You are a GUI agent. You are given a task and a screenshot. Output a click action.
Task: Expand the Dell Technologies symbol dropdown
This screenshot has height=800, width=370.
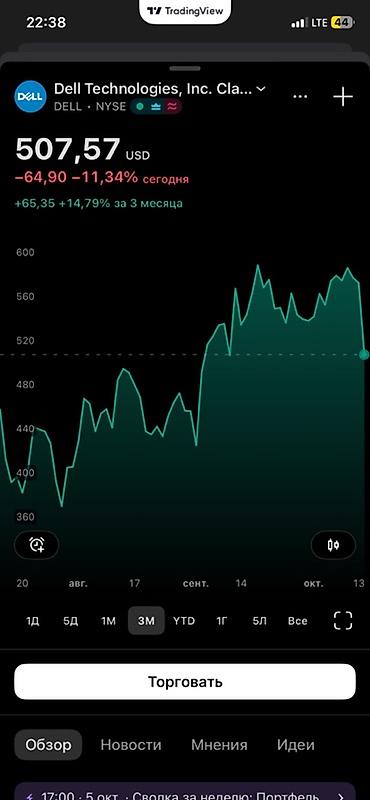tap(261, 89)
